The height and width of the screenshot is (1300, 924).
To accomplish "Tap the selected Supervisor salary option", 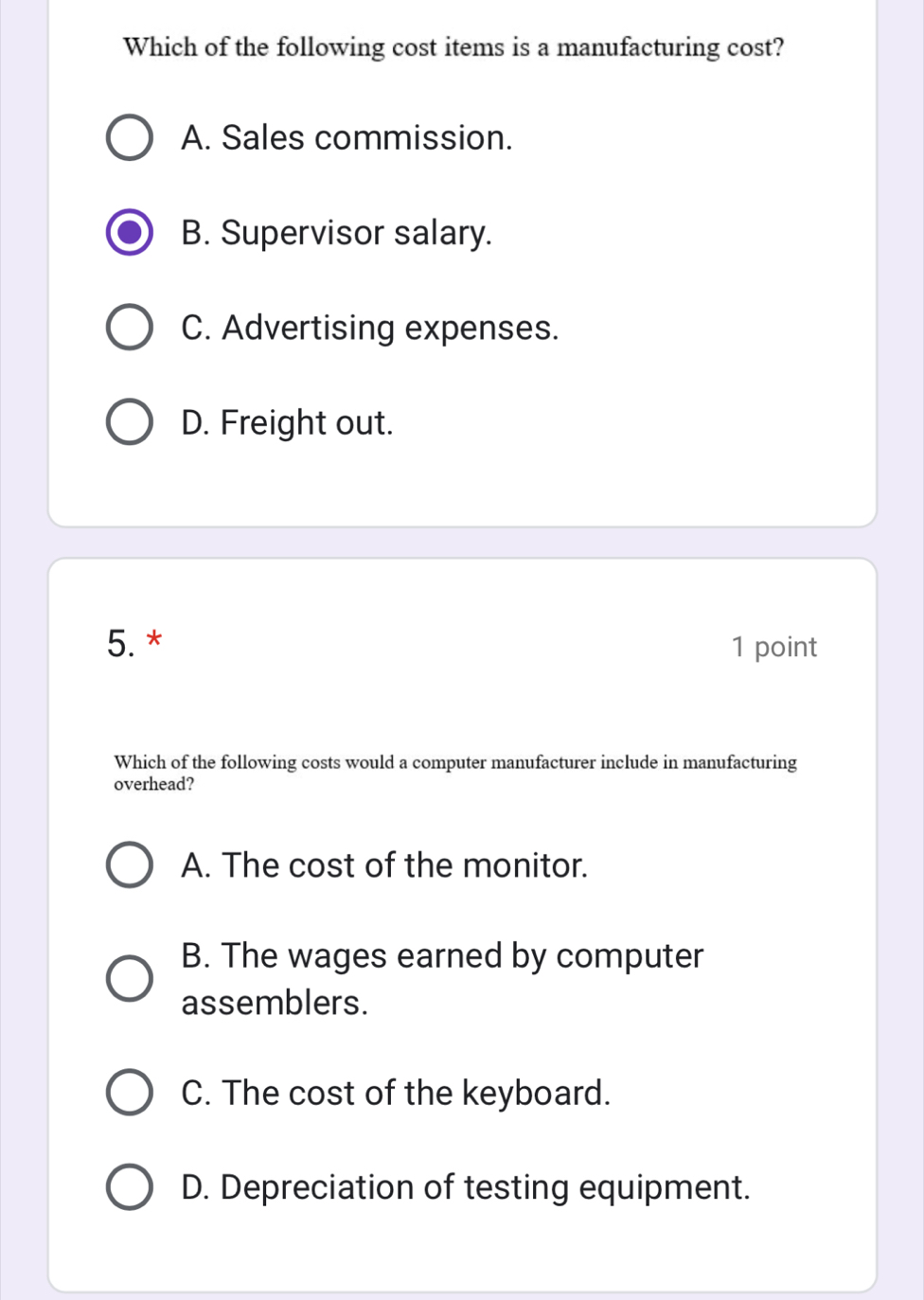I will [x=129, y=233].
